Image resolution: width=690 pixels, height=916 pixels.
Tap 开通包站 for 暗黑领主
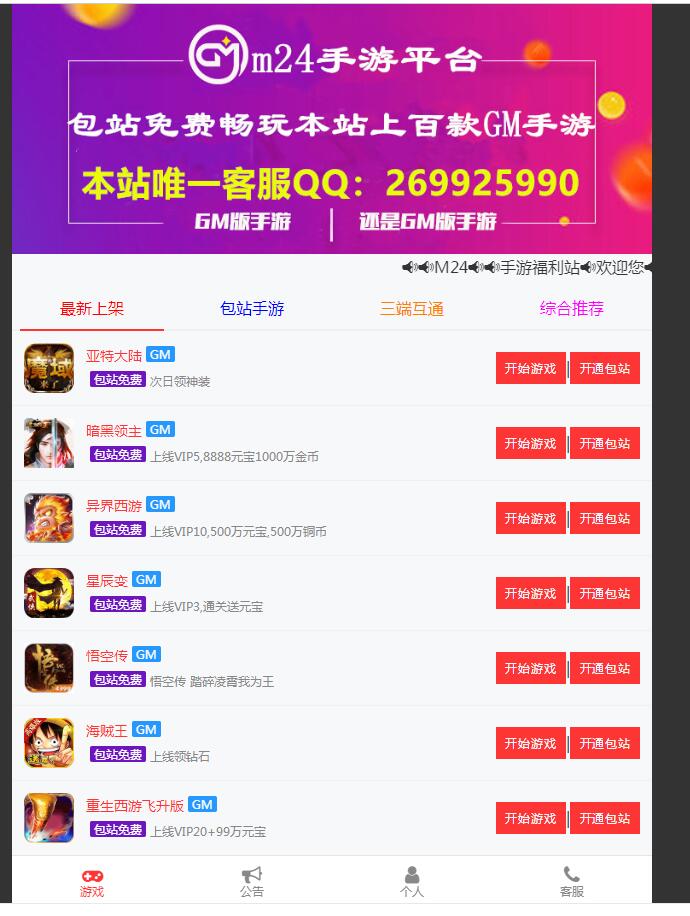click(x=604, y=443)
